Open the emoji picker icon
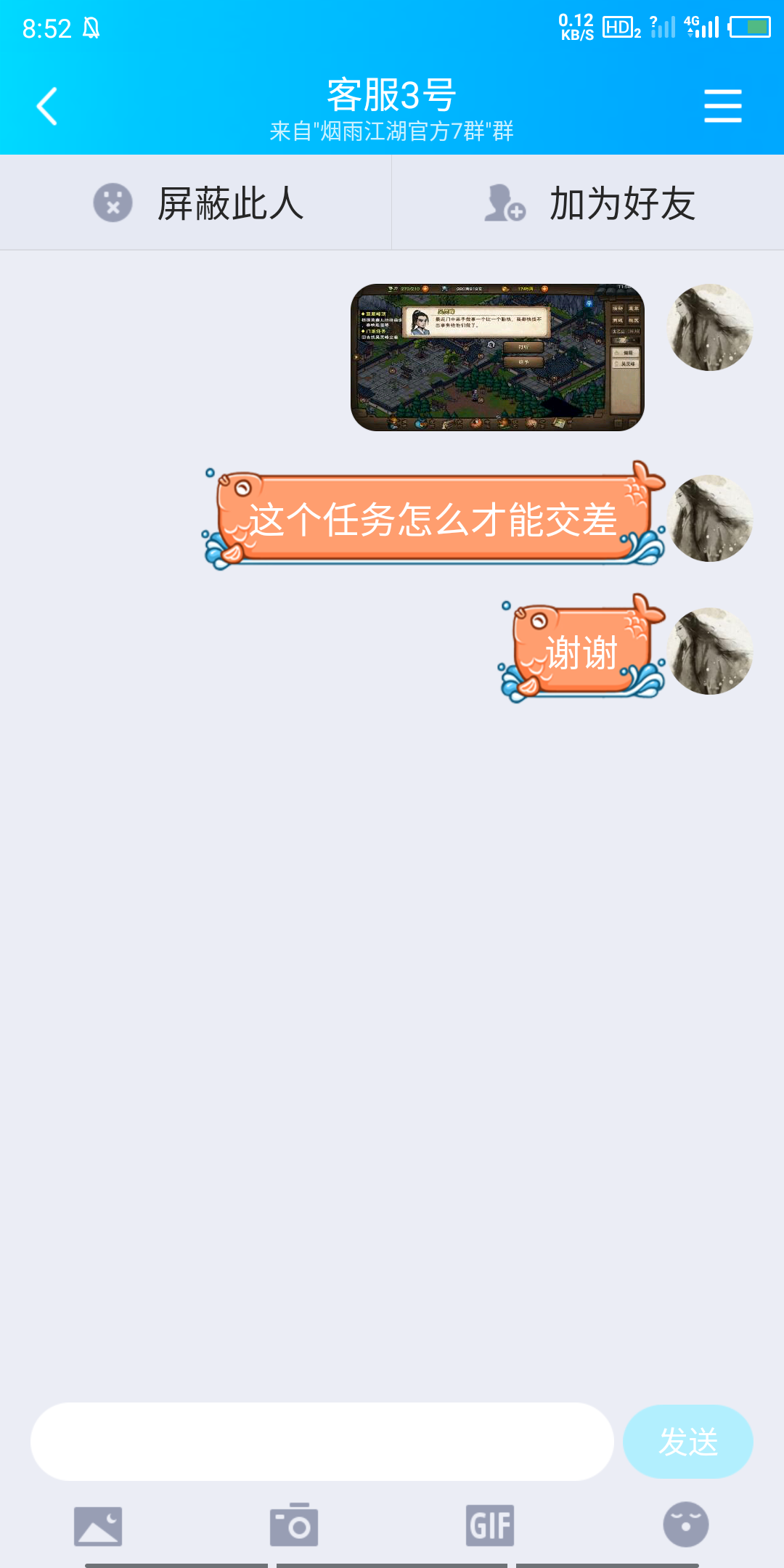784x1568 pixels. (x=686, y=1525)
